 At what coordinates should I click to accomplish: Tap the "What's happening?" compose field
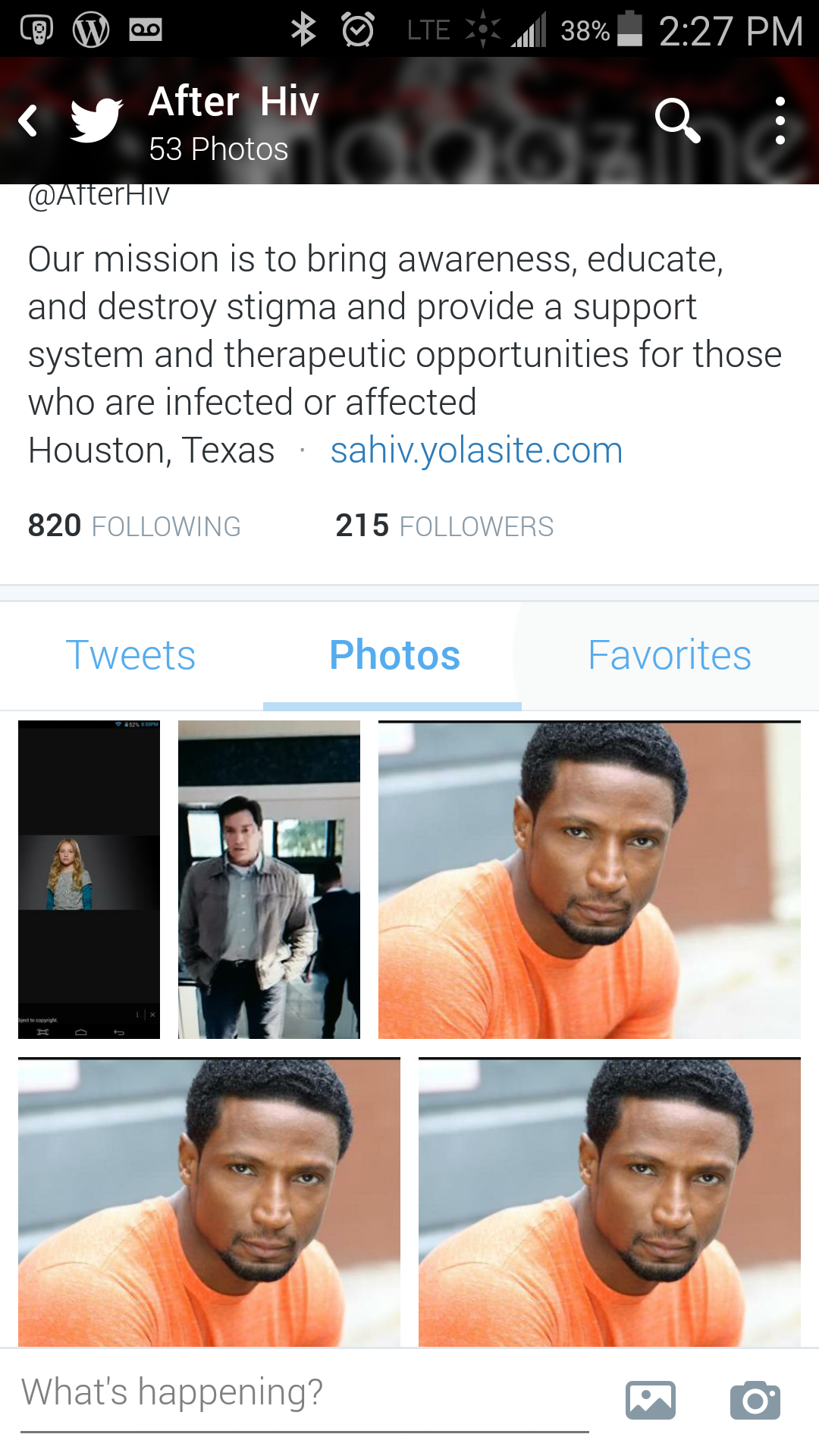coord(303,1393)
